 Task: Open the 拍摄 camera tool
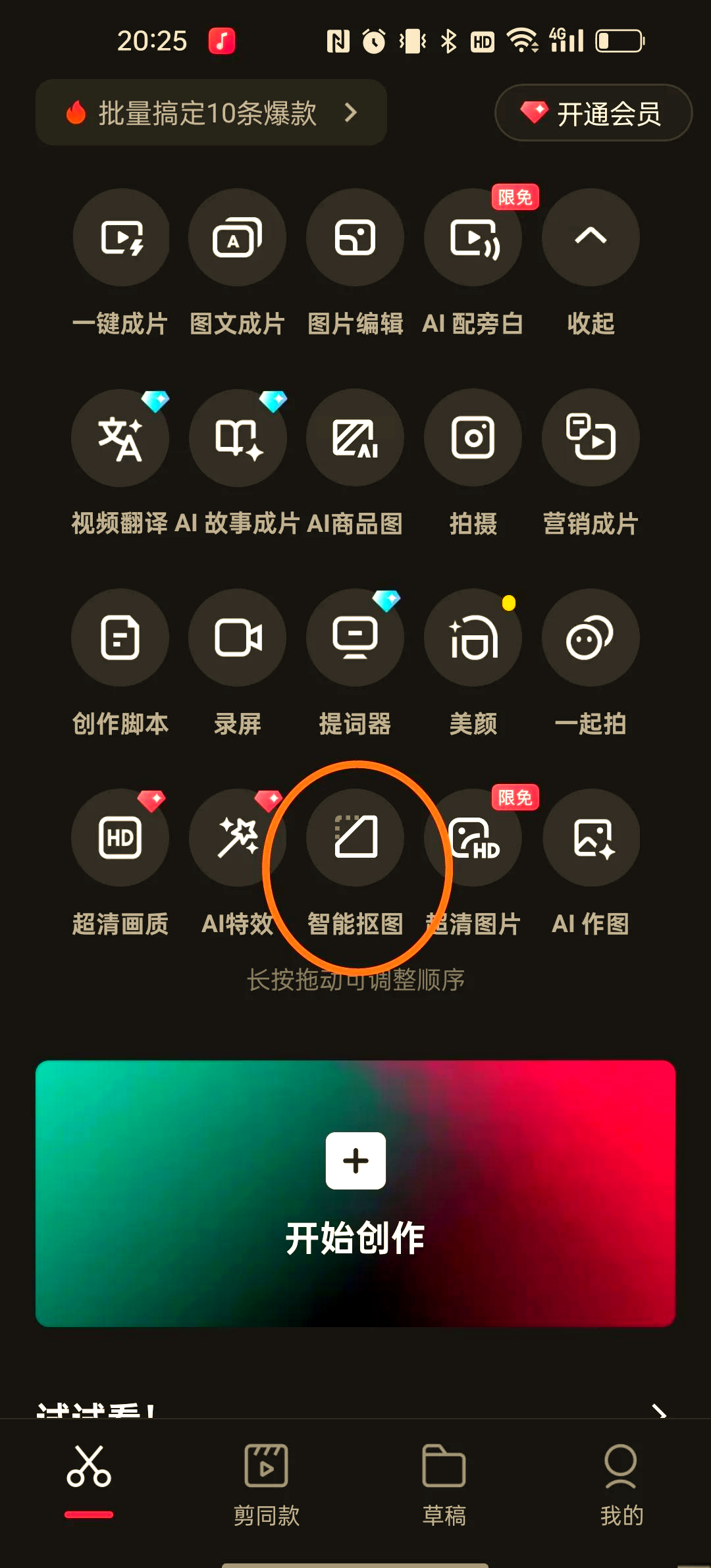point(473,438)
